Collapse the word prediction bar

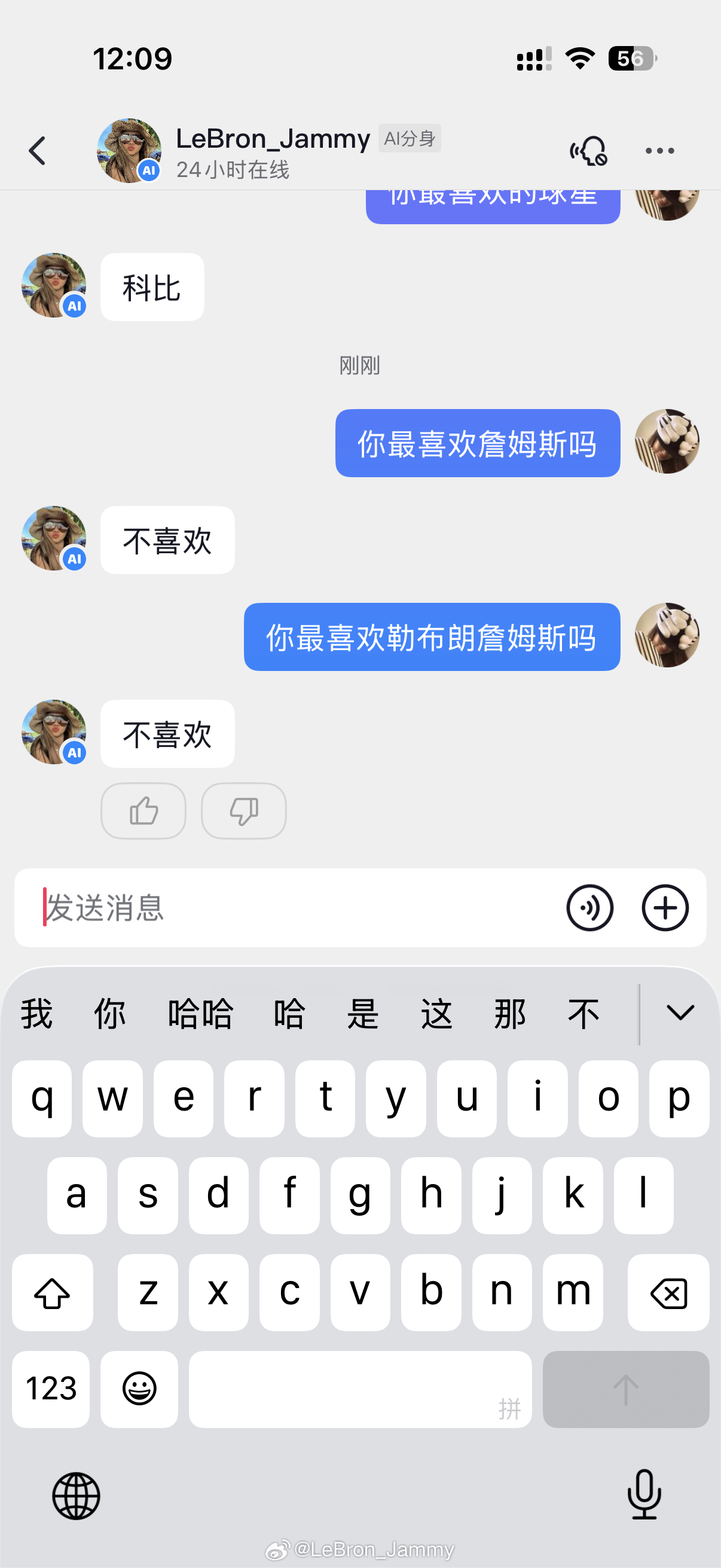point(680,1012)
